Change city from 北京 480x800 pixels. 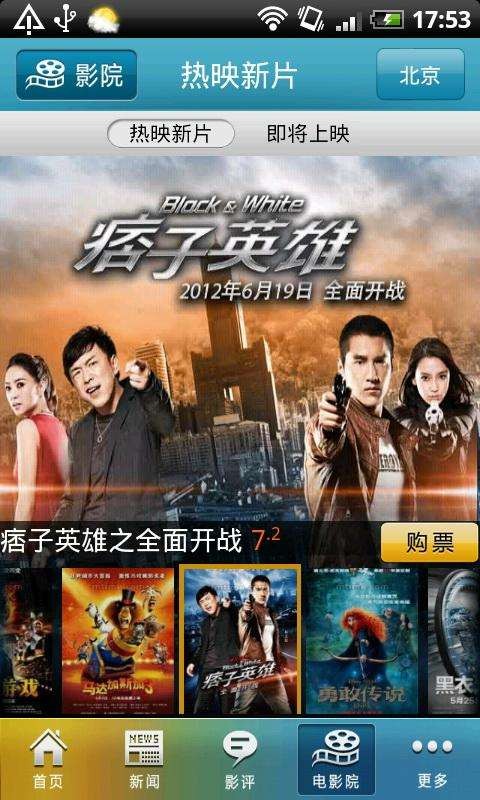(420, 74)
